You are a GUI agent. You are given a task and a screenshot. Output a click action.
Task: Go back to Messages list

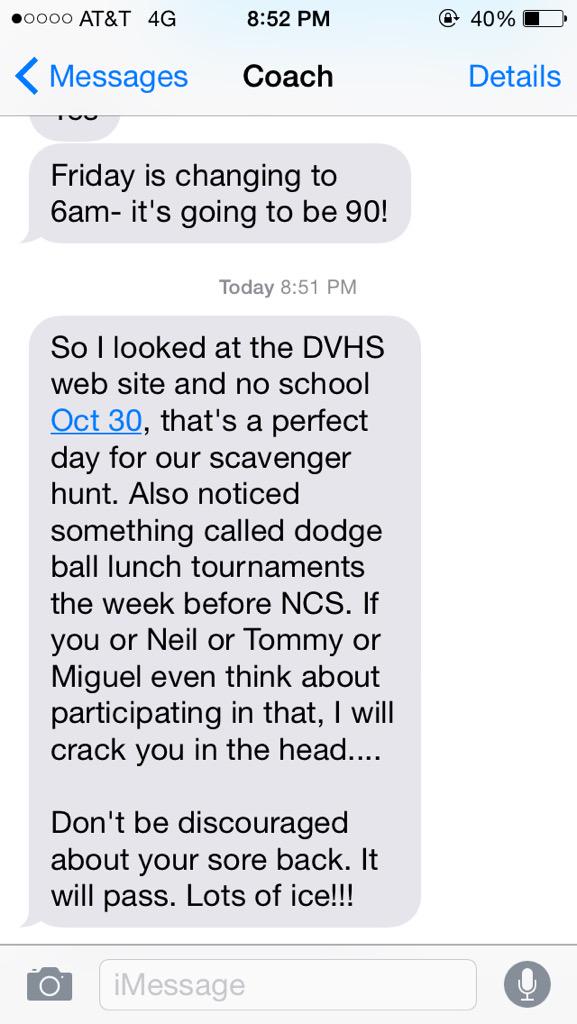(101, 76)
